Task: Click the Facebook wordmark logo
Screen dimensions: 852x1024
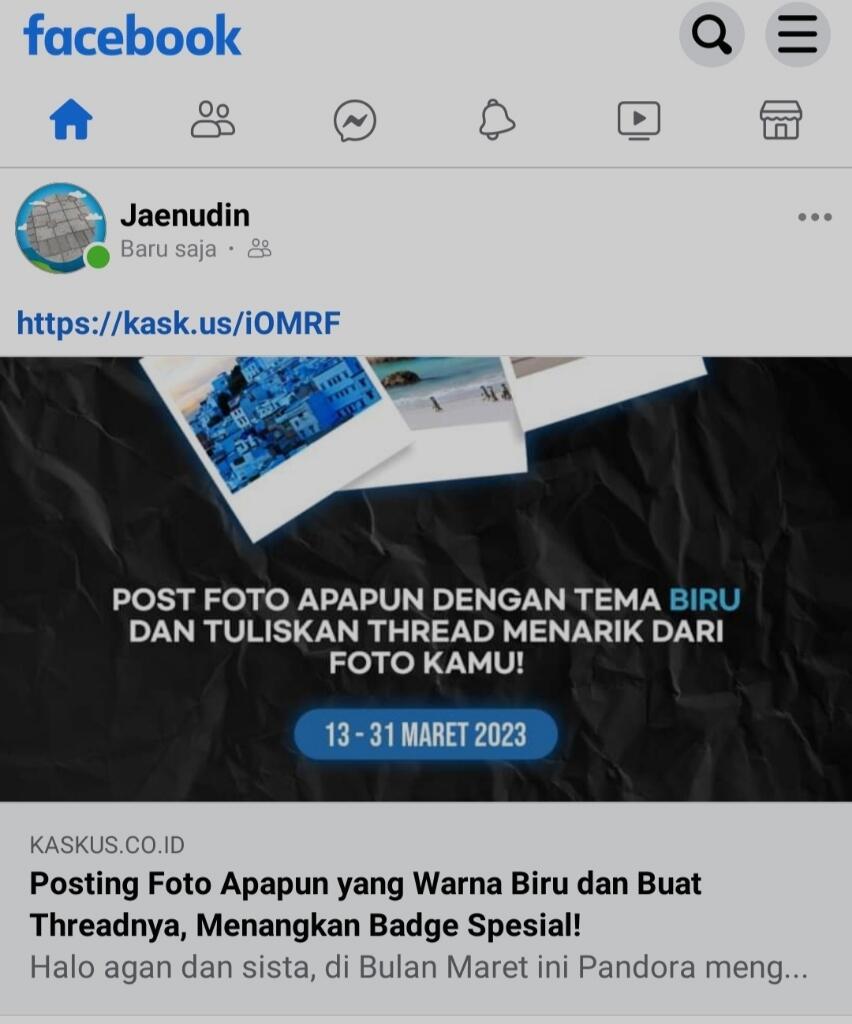Action: (133, 36)
